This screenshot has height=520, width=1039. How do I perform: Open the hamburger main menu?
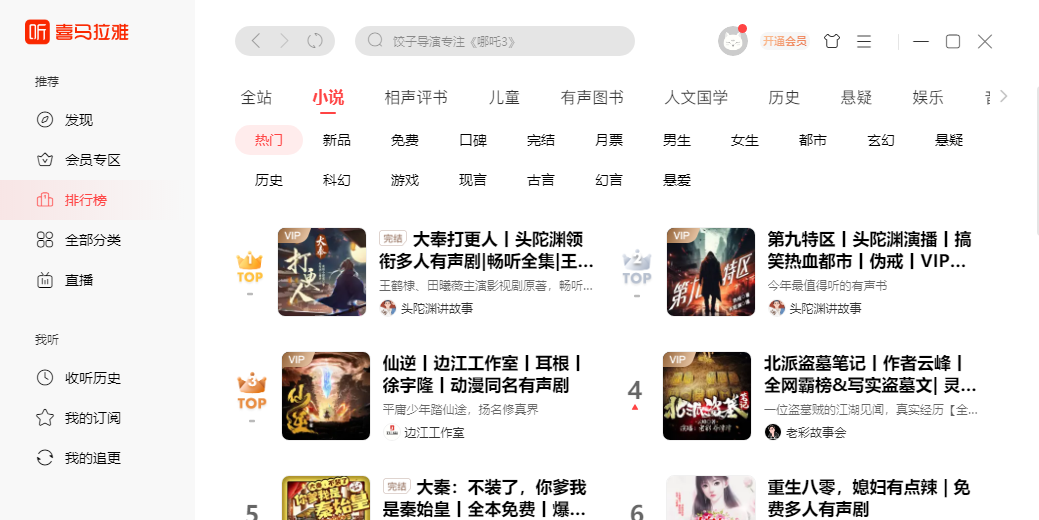pos(864,41)
